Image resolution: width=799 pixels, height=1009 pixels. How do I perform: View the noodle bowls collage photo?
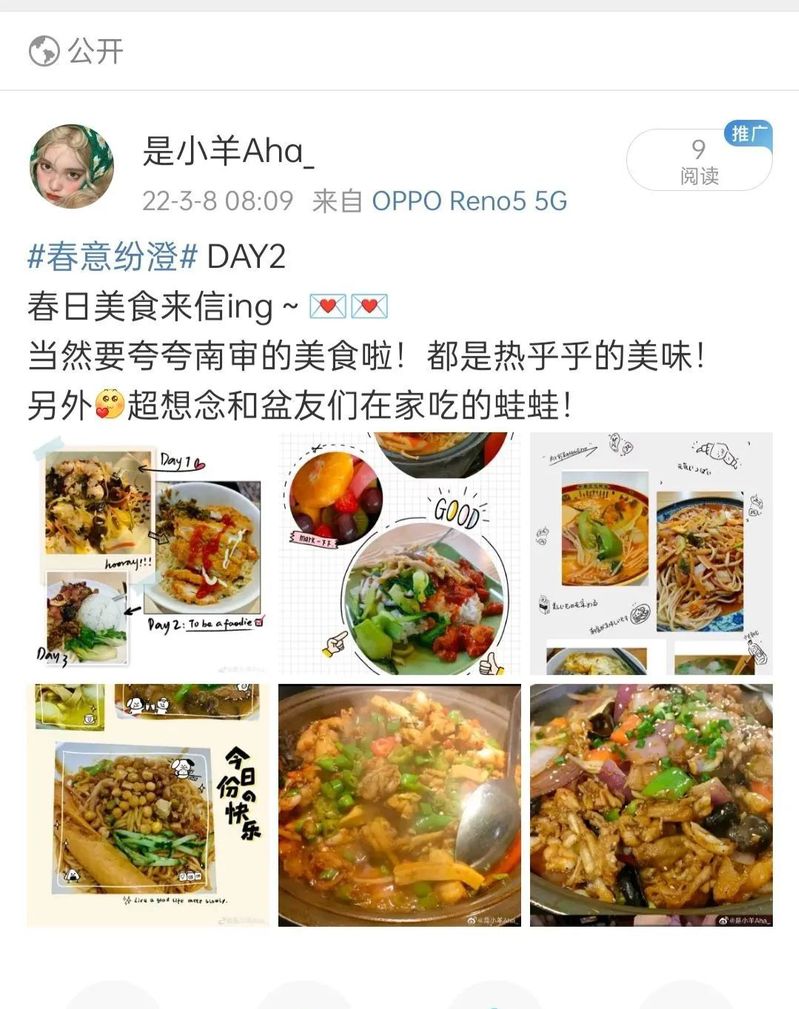(651, 553)
